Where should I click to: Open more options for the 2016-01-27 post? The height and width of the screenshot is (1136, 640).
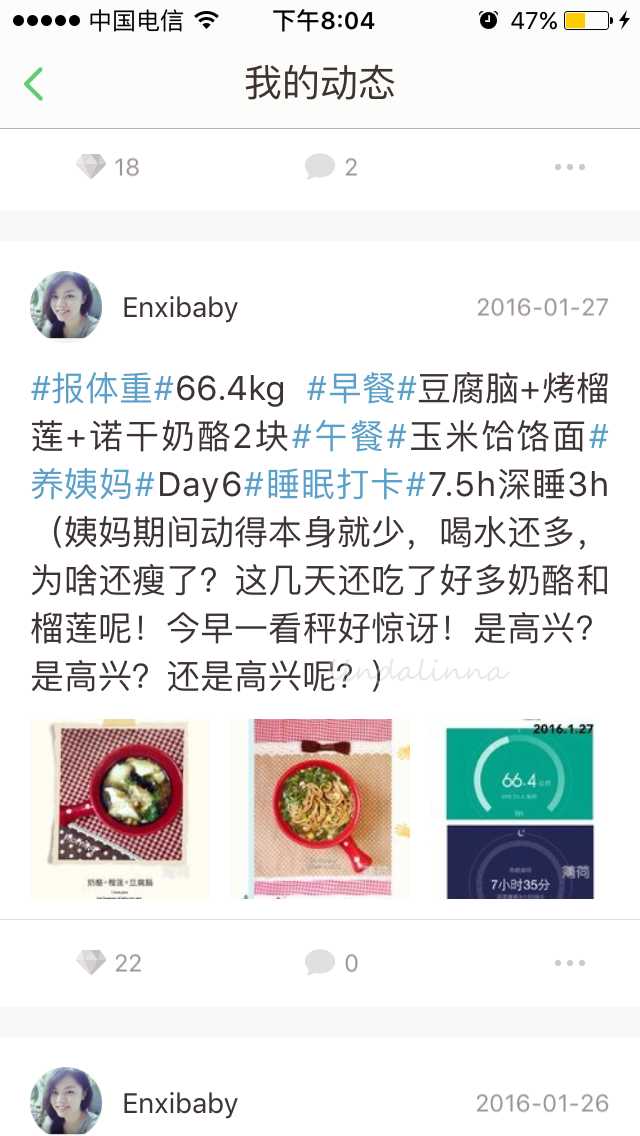(570, 963)
